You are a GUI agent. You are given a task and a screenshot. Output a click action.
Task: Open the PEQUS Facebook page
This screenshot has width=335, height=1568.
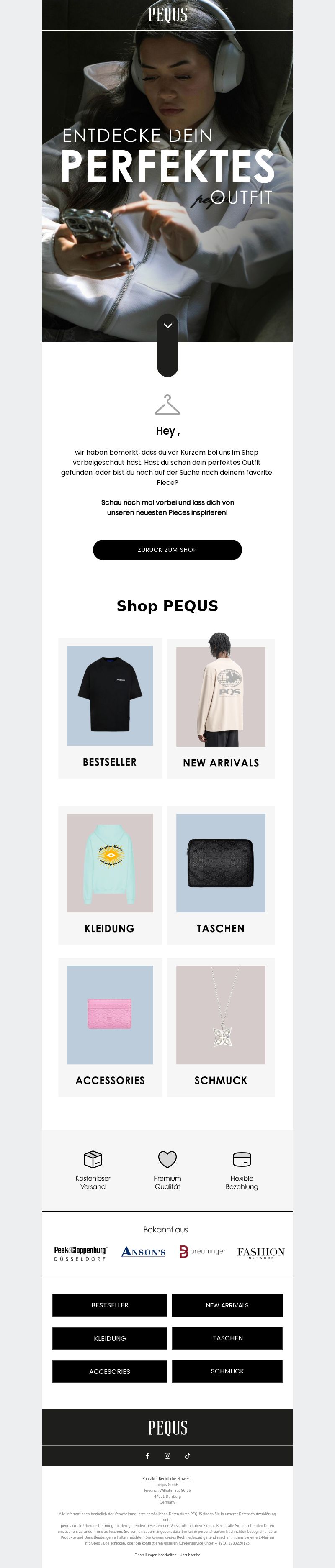147,1455
